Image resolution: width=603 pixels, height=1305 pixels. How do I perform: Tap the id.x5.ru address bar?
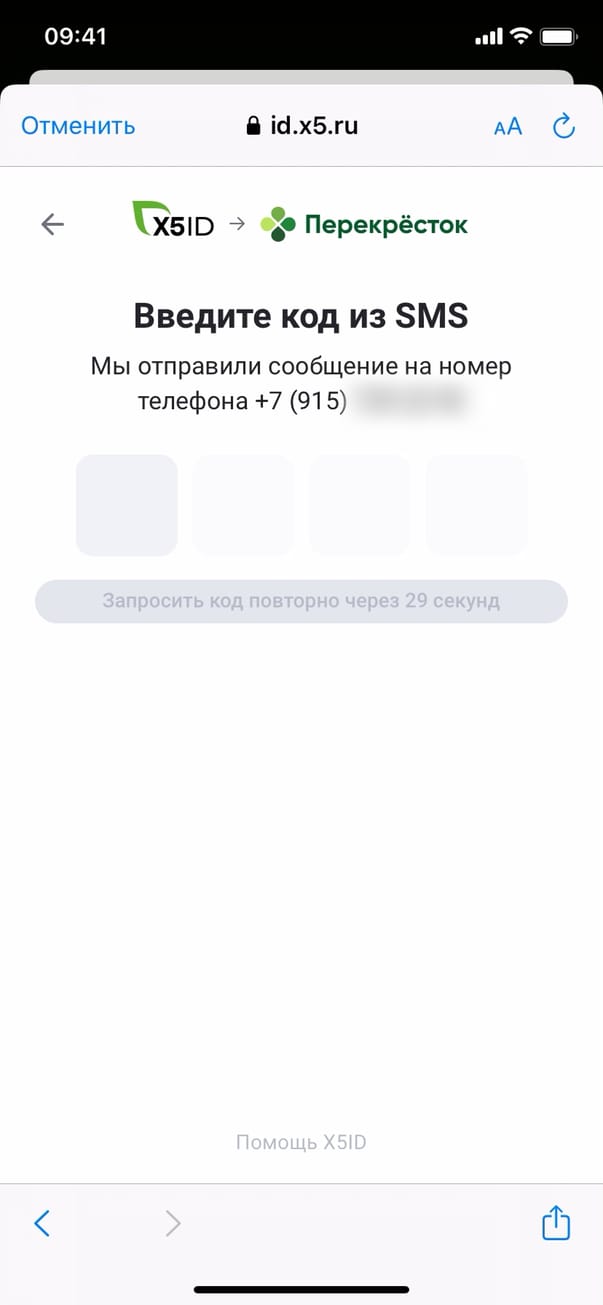pyautogui.click(x=301, y=126)
